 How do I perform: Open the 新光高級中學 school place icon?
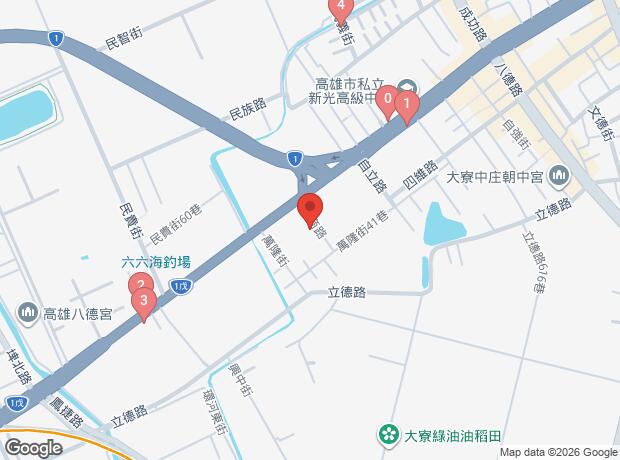pyautogui.click(x=408, y=86)
